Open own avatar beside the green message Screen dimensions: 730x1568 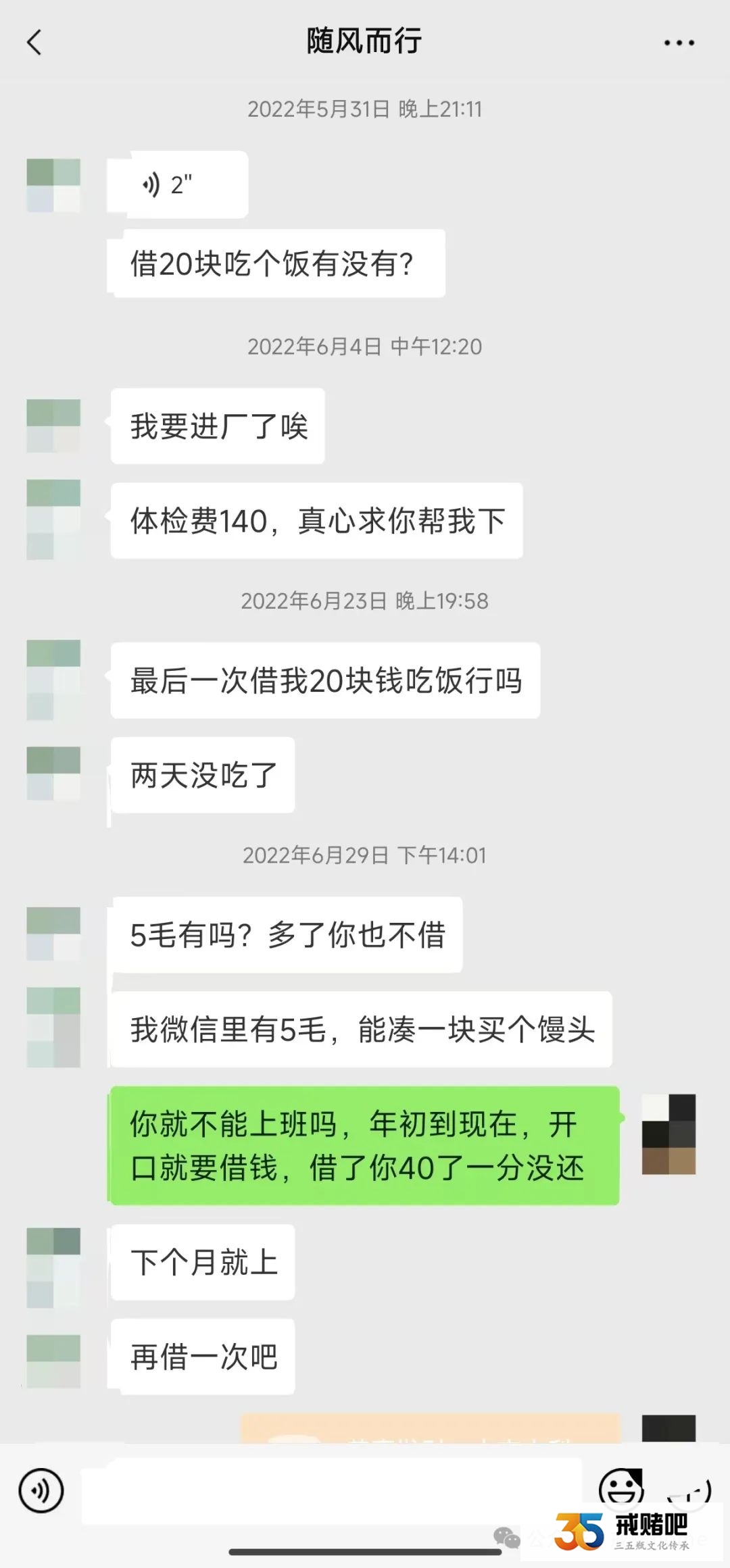(x=668, y=1134)
